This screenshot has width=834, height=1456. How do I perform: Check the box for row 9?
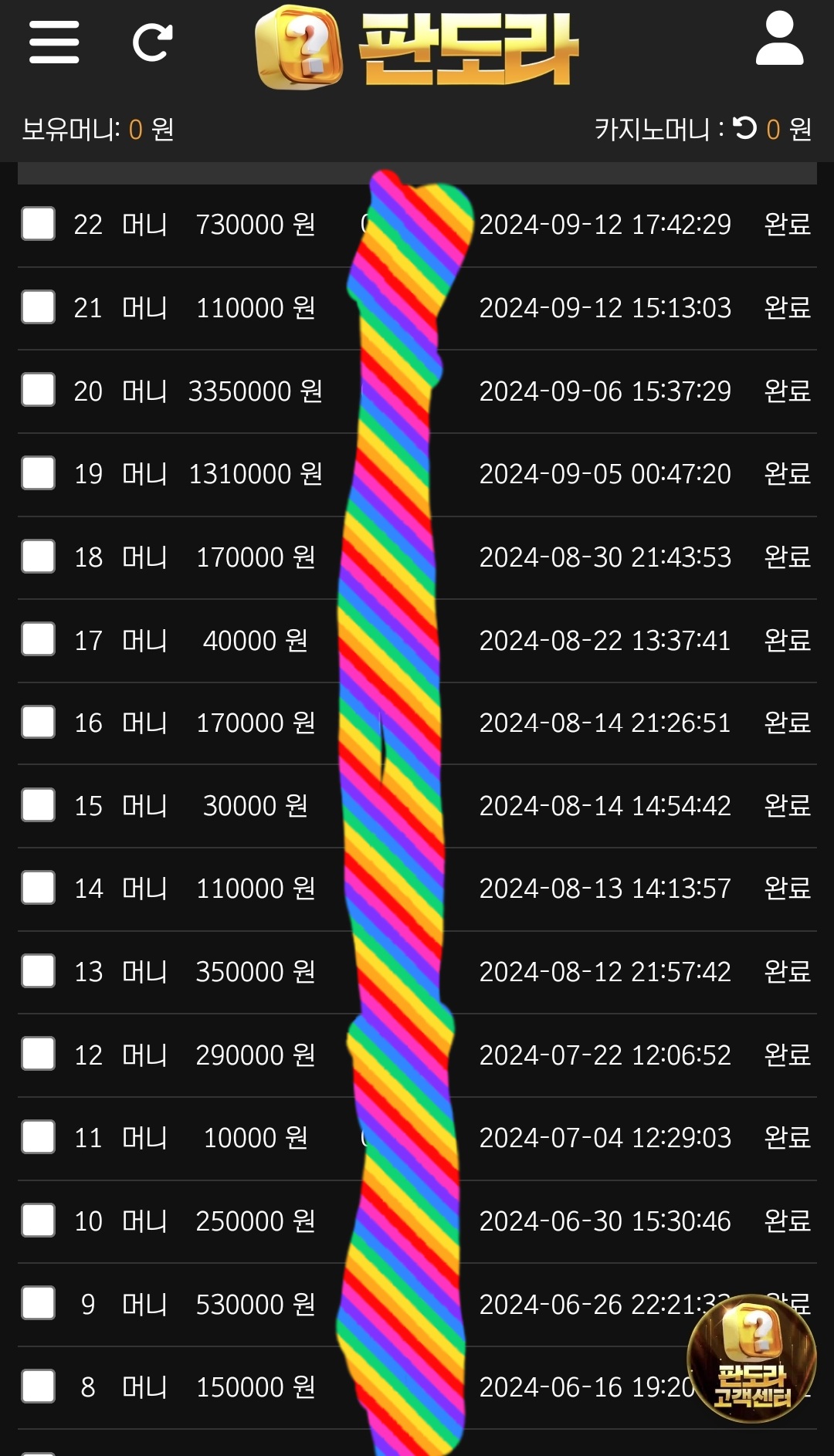click(x=38, y=1304)
